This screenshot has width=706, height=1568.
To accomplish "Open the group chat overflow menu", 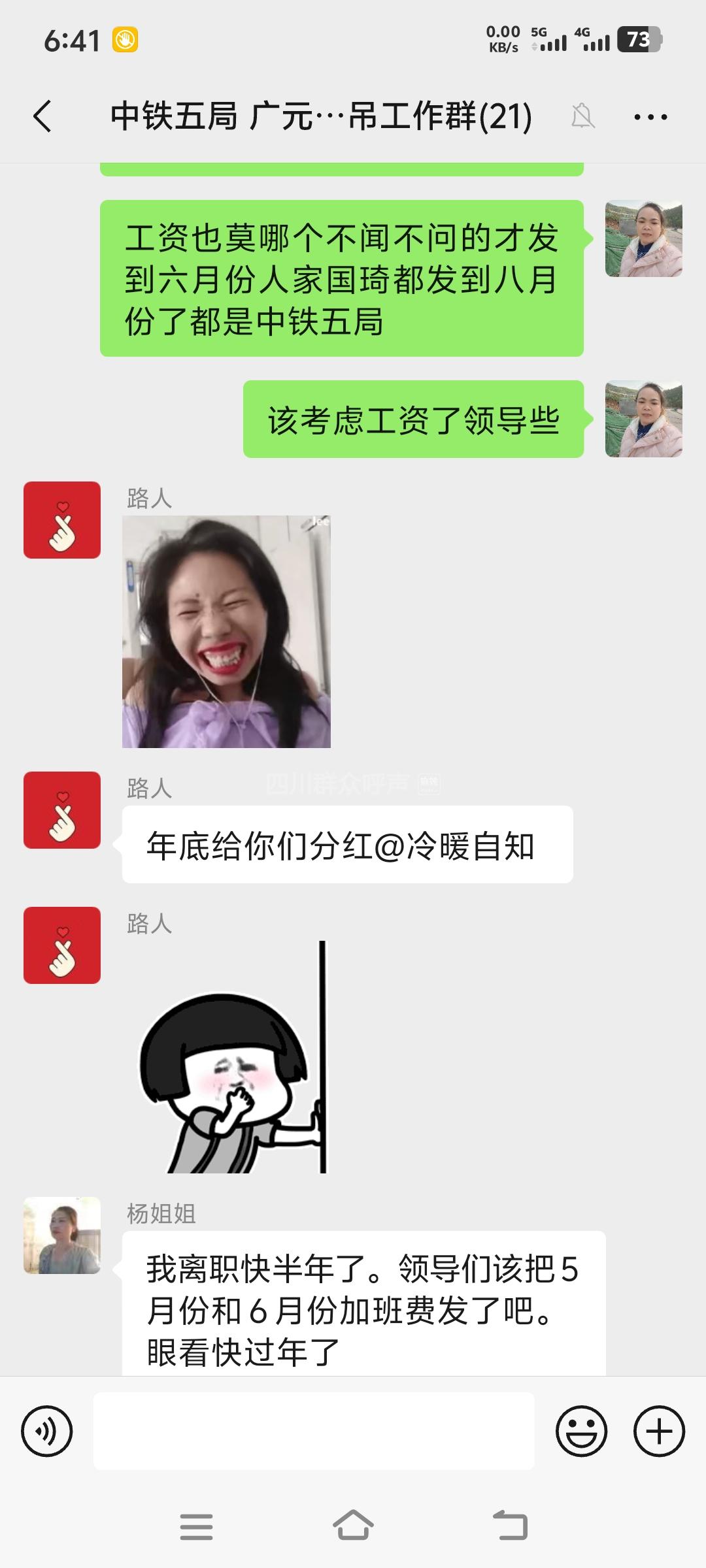I will 650,118.
